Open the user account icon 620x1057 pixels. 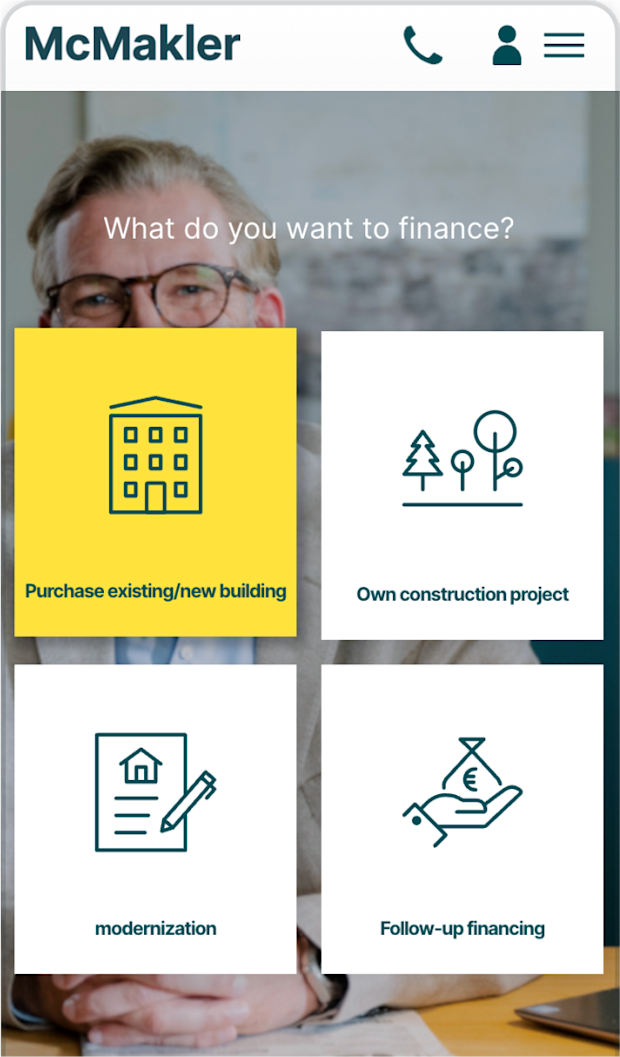[x=507, y=45]
